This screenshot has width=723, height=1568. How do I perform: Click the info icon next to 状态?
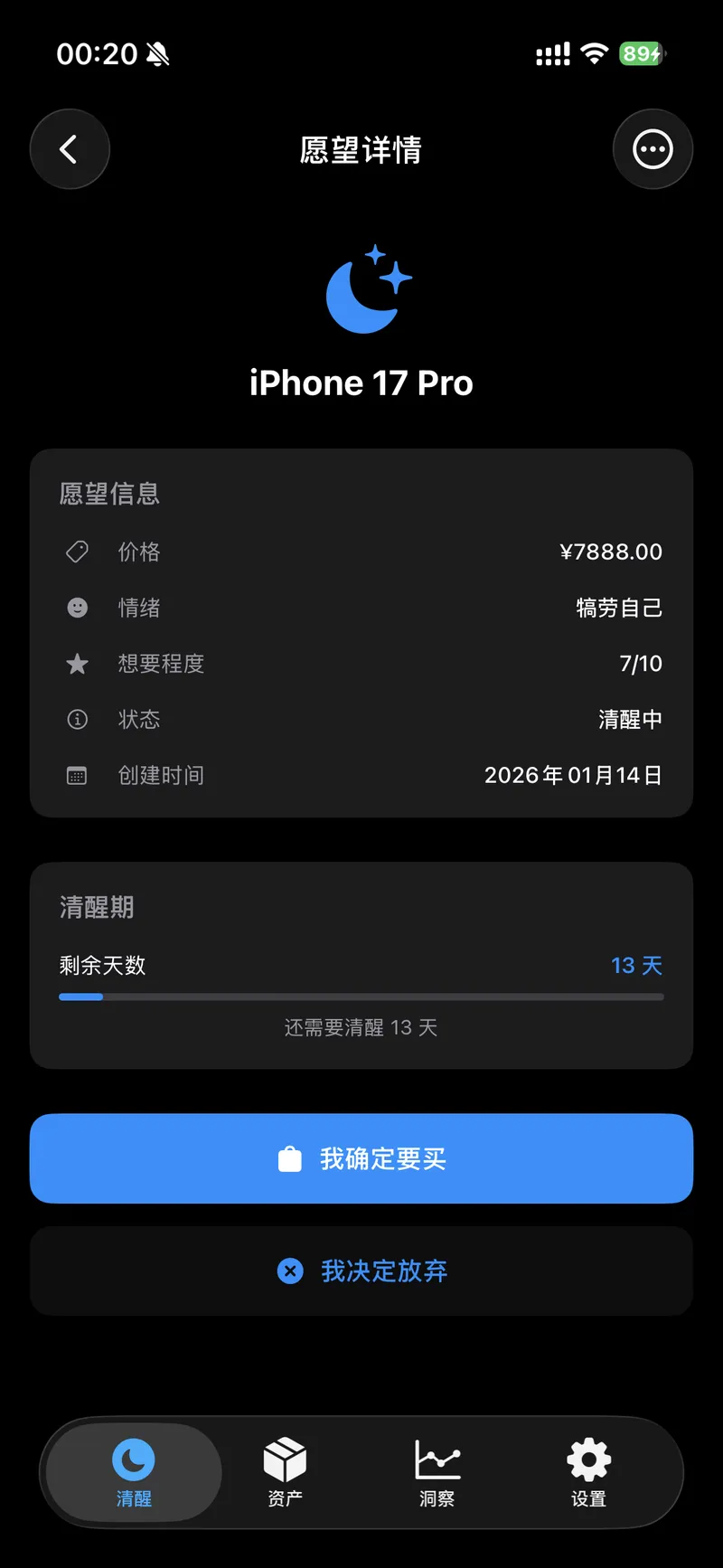(x=77, y=719)
